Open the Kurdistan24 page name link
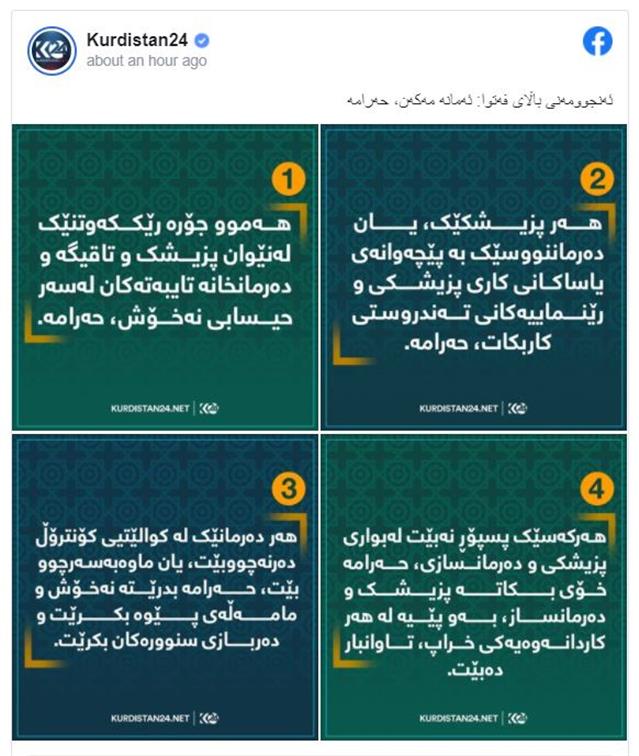The width and height of the screenshot is (639, 756). [138, 41]
